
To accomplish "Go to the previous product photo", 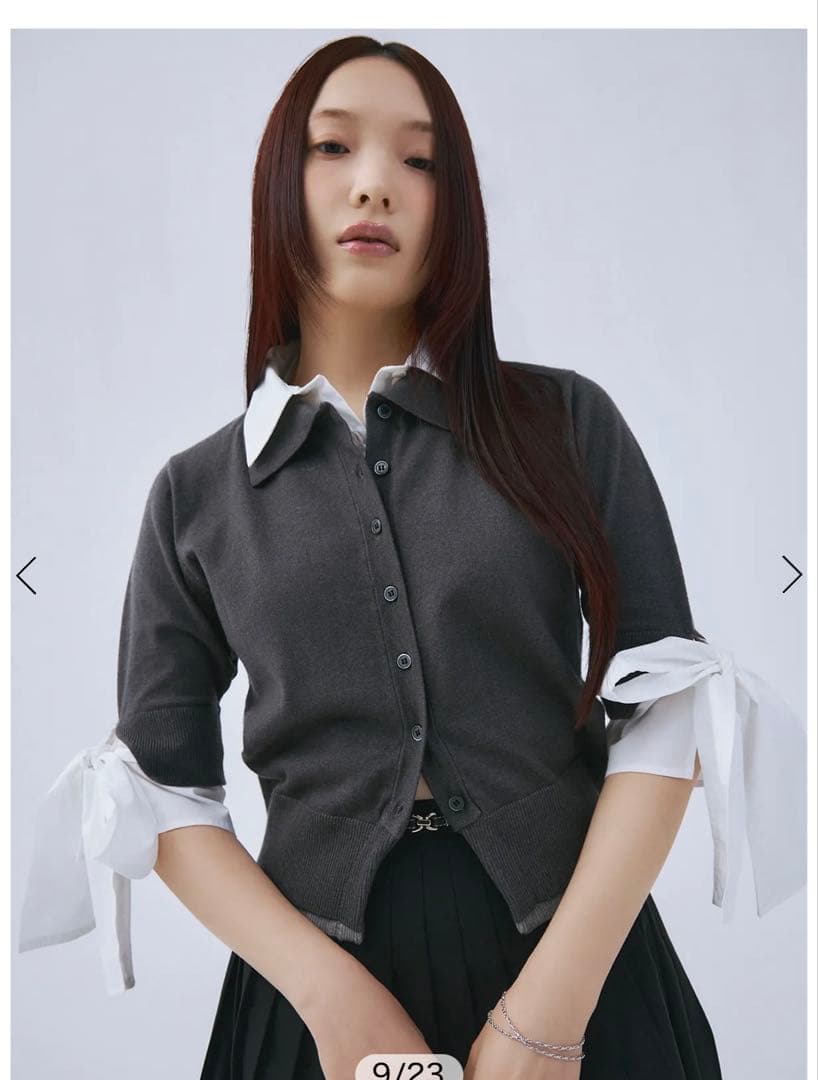I will 26,575.
